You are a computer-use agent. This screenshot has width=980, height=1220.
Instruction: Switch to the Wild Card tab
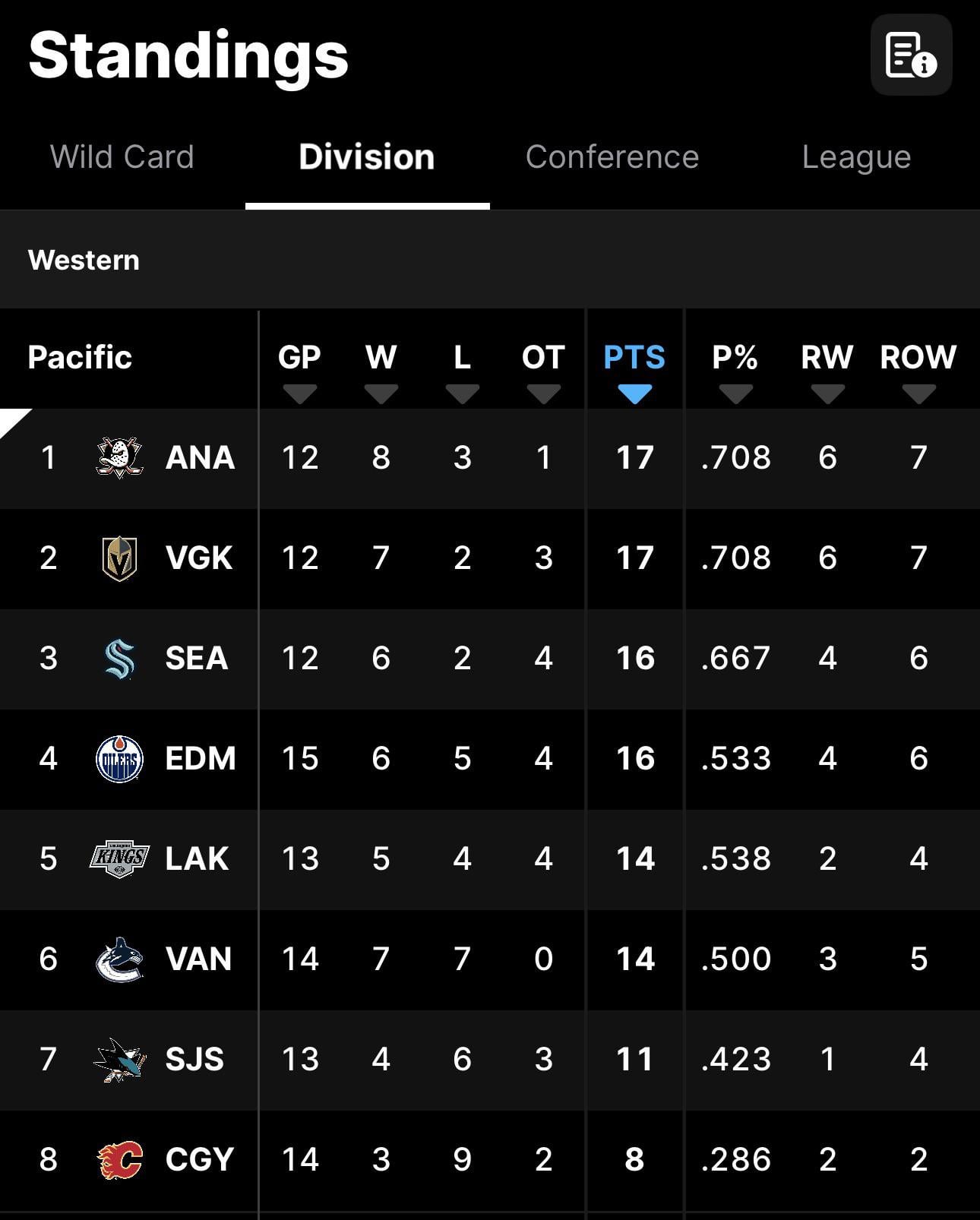pos(122,157)
